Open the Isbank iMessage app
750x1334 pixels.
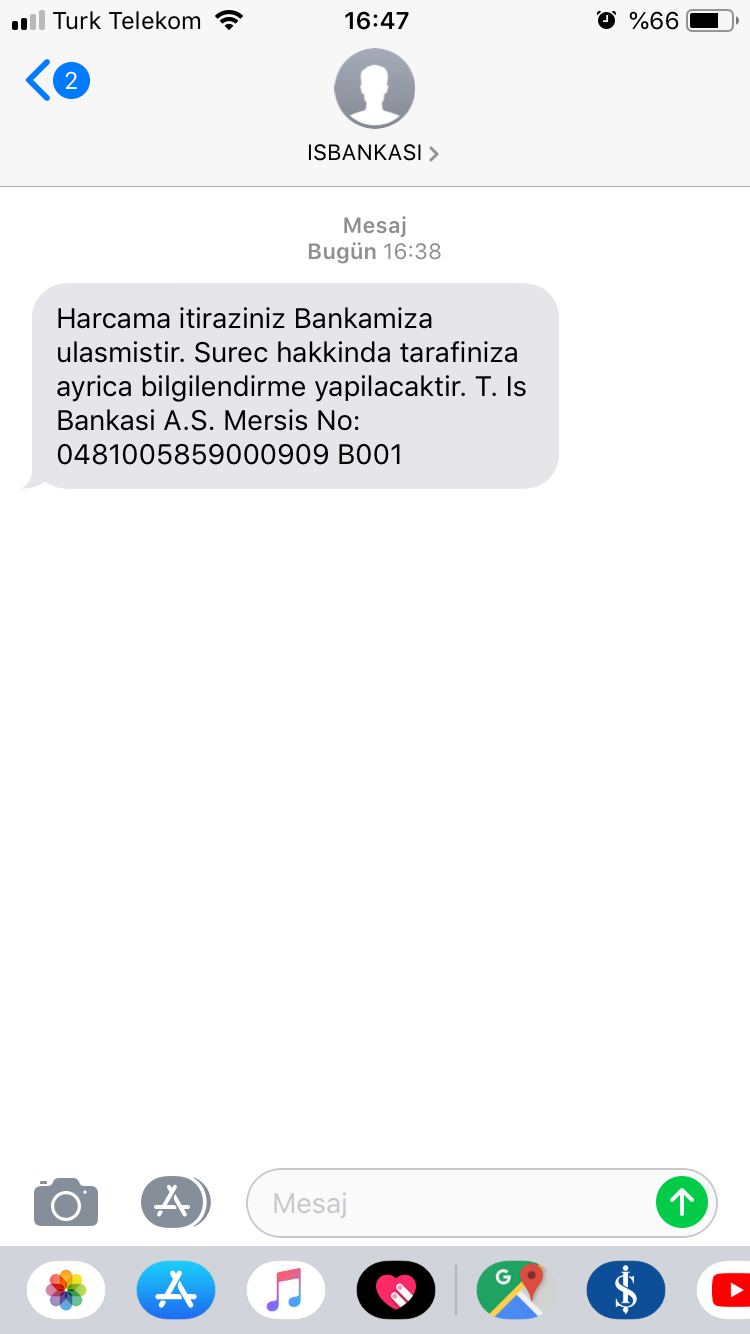click(626, 1290)
